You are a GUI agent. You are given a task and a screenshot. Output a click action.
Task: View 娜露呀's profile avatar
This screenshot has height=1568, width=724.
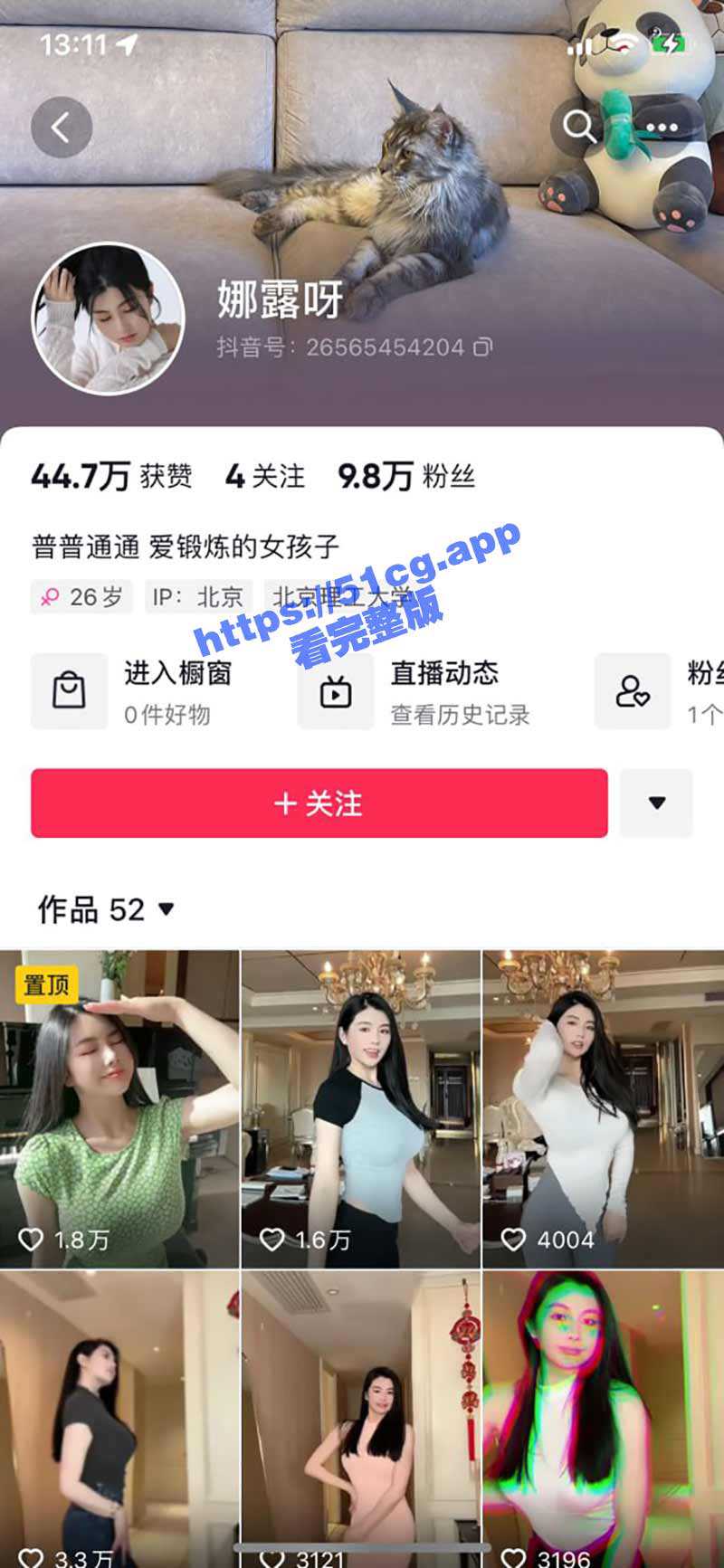click(108, 319)
